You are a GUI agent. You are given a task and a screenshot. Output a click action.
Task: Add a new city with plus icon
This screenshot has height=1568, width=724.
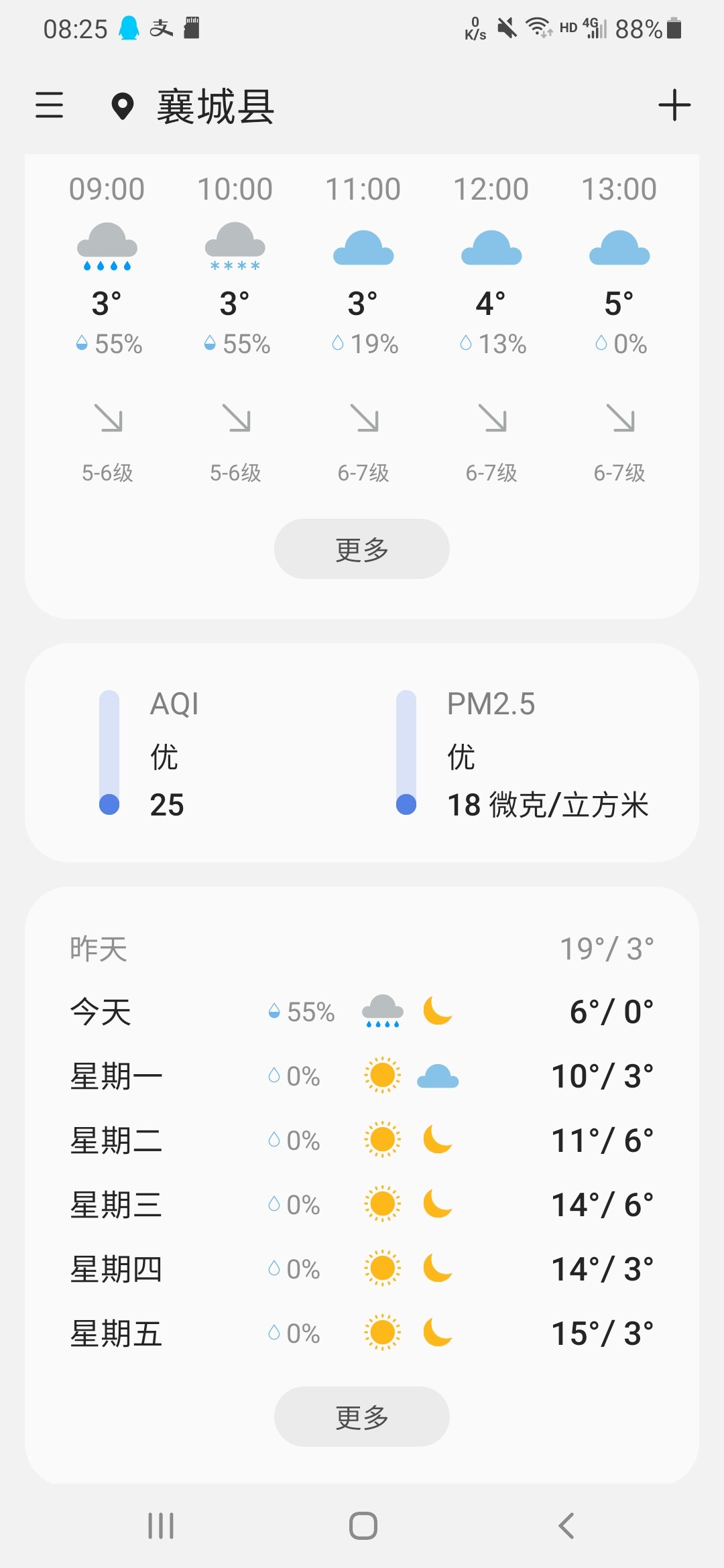[674, 106]
